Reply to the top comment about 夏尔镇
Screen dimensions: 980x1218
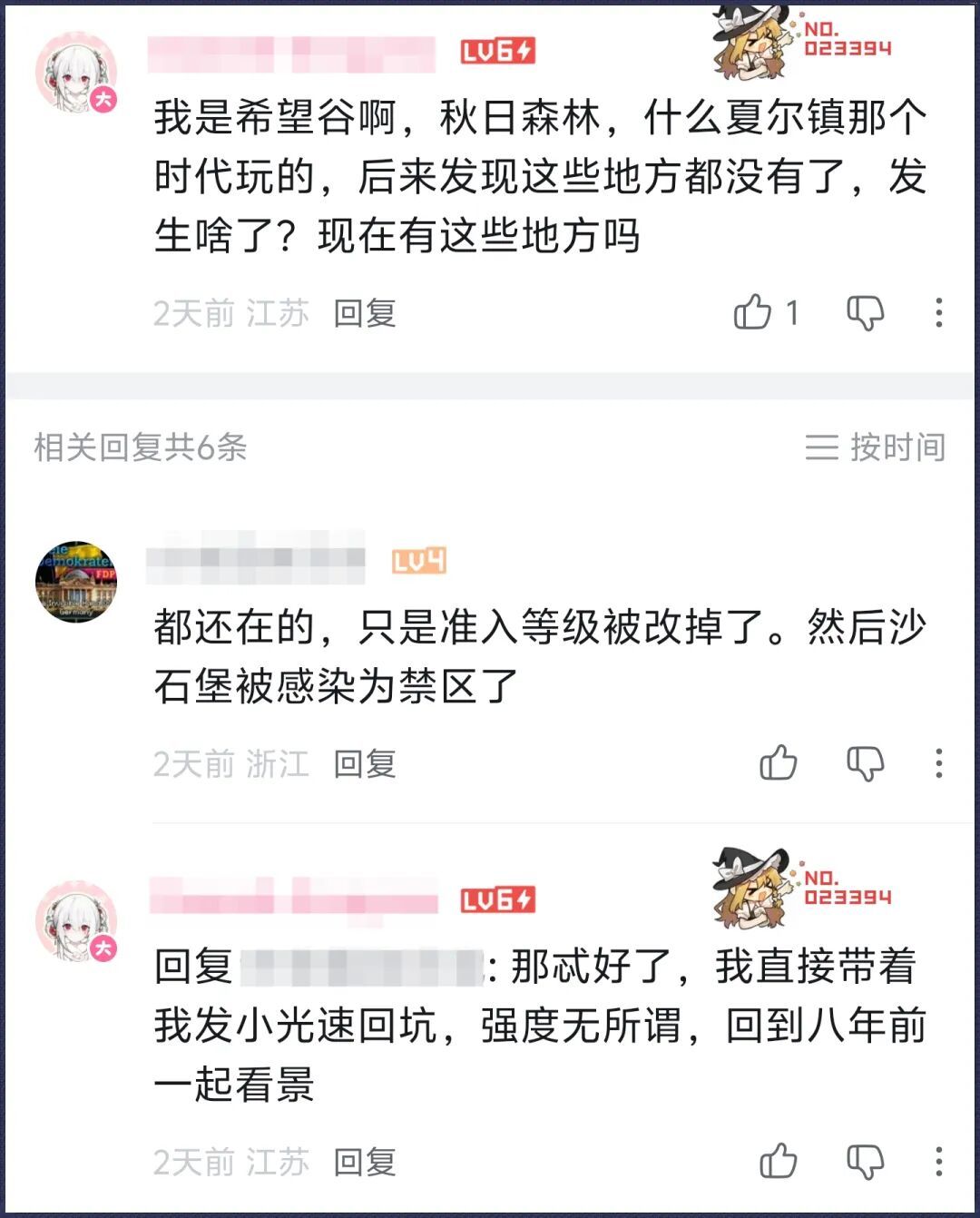364,313
